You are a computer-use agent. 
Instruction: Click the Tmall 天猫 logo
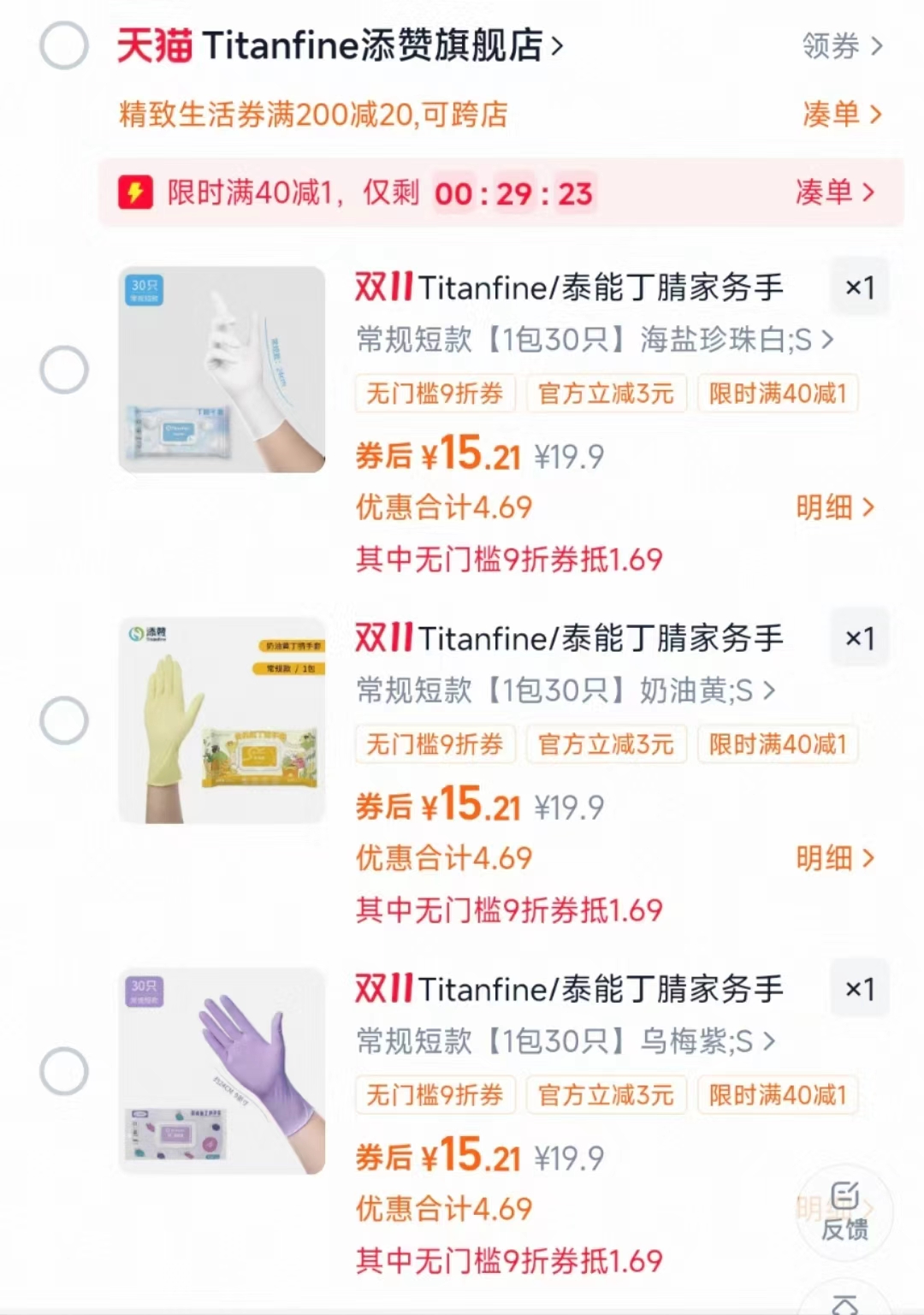coord(152,47)
